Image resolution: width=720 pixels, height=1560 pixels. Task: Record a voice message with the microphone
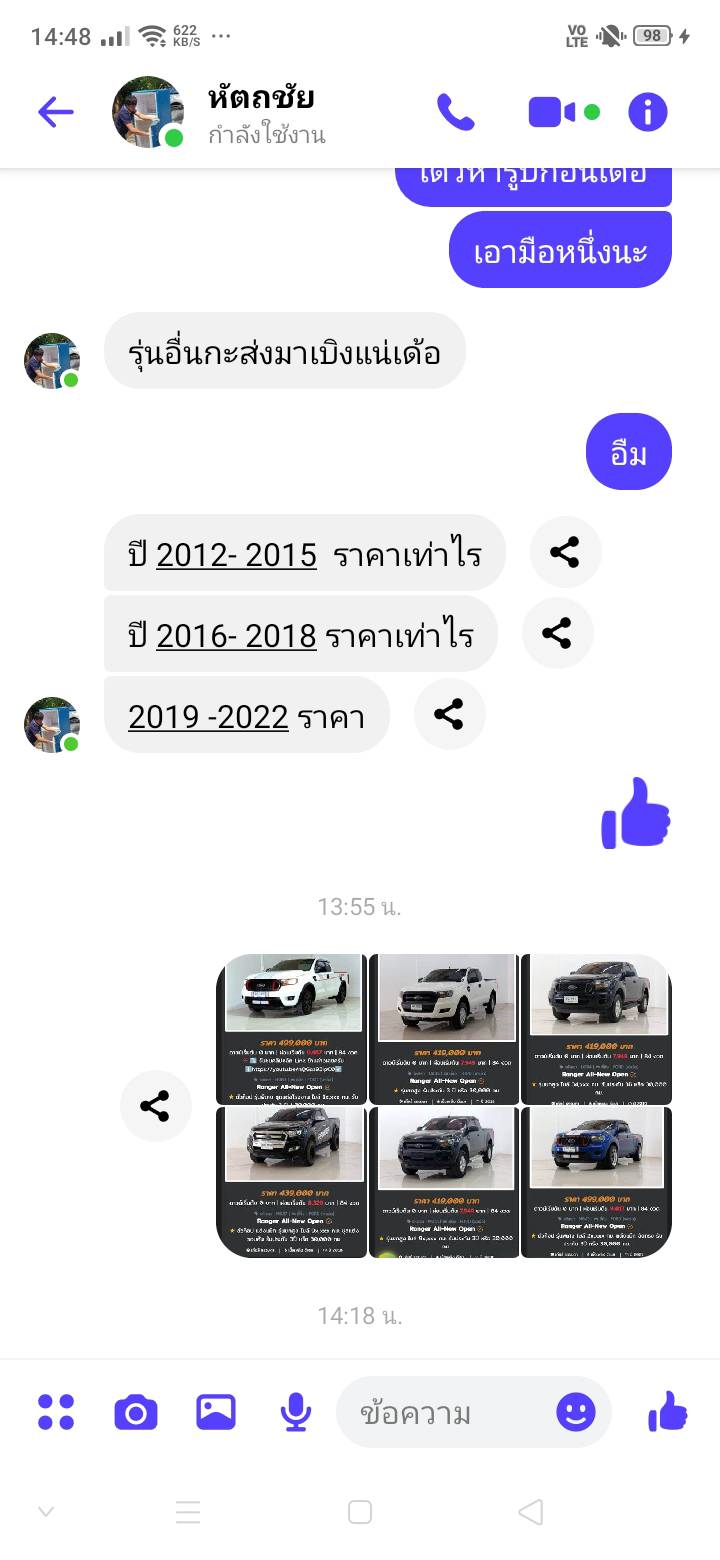(295, 1412)
